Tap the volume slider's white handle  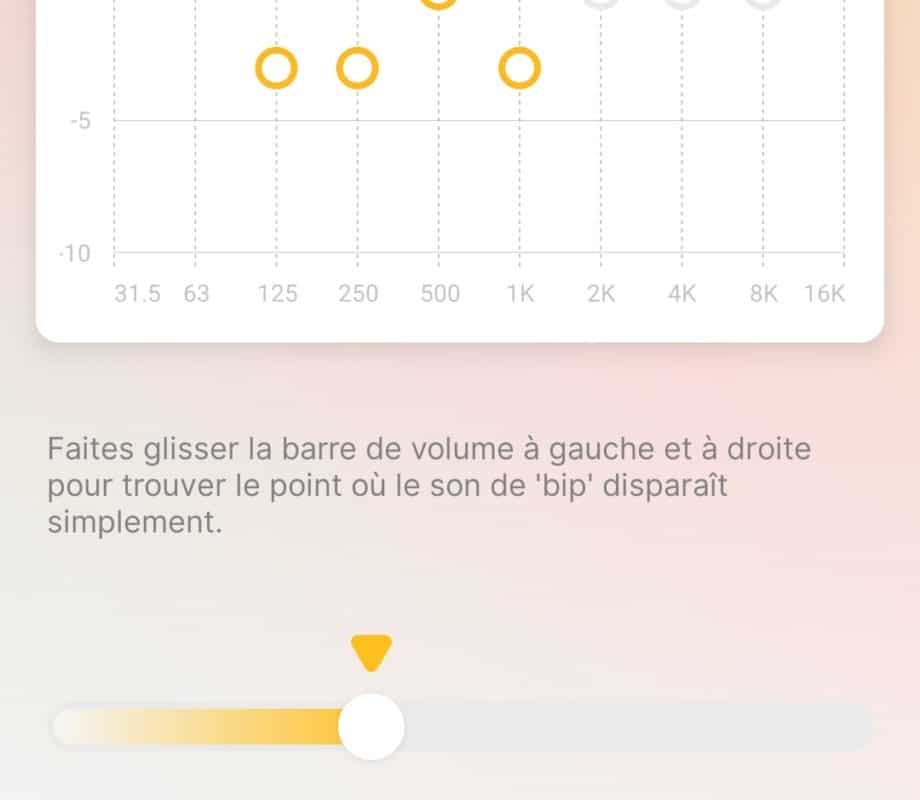click(372, 727)
